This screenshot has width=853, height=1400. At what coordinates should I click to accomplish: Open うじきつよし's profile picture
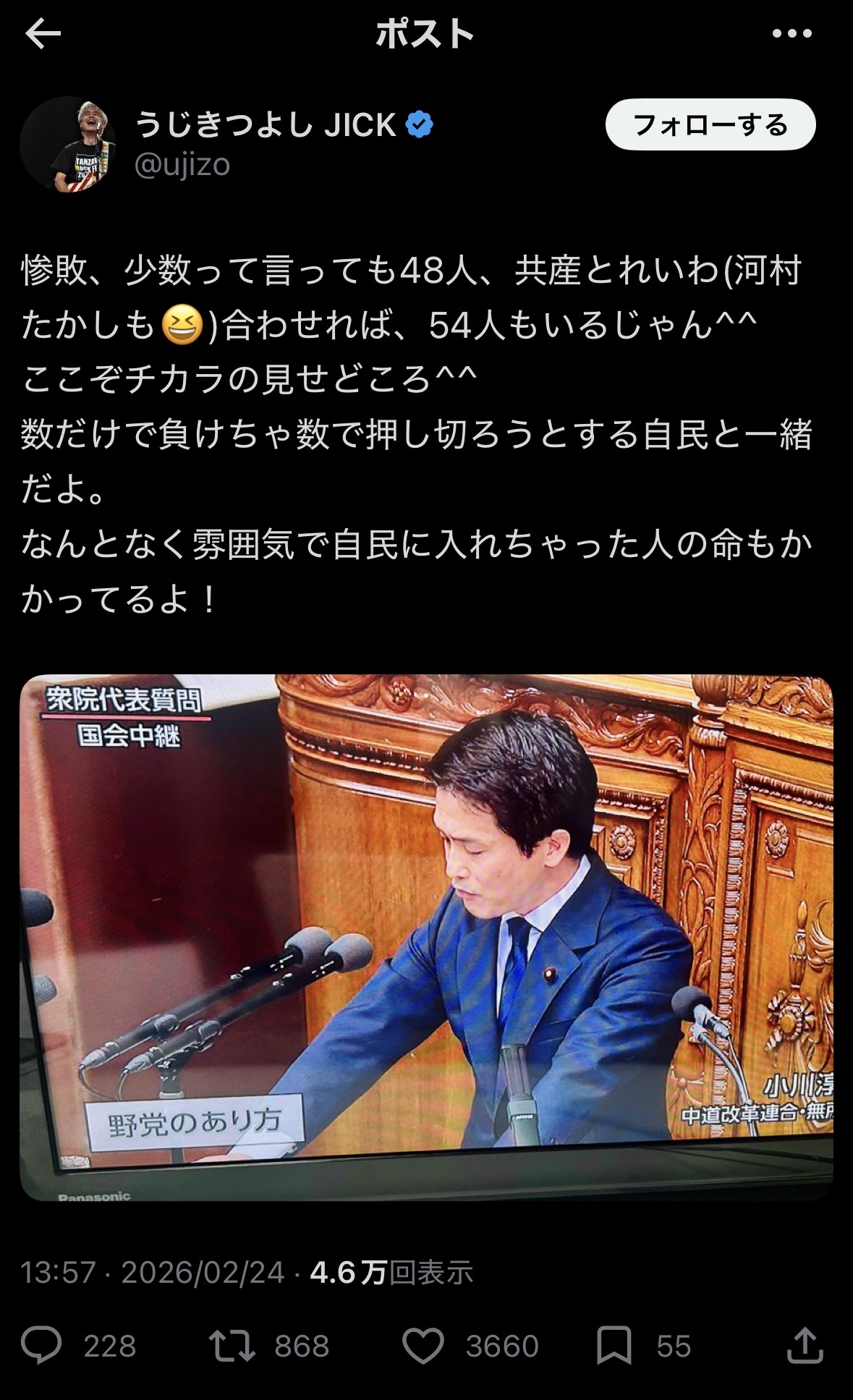pyautogui.click(x=68, y=144)
